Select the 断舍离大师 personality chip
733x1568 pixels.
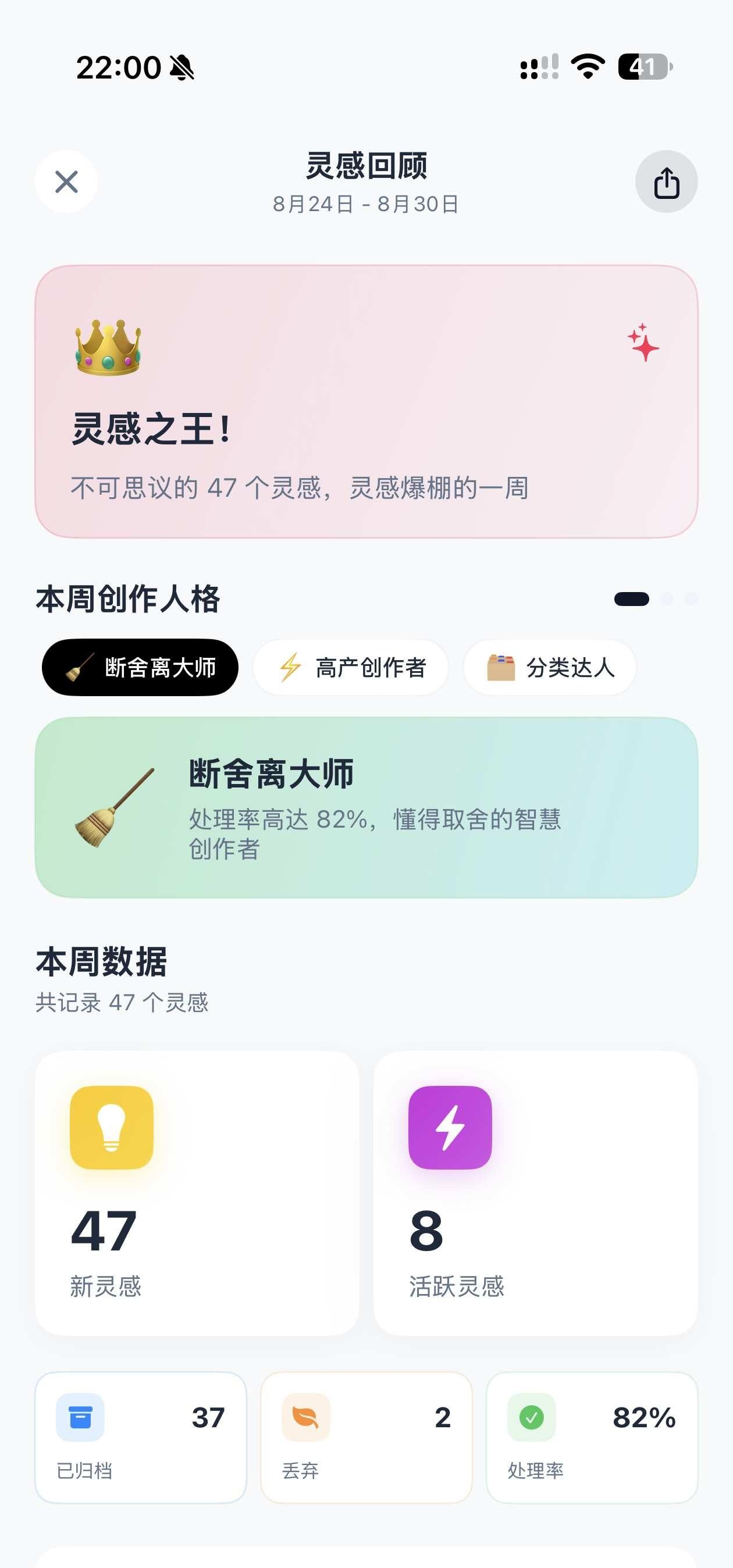coord(140,667)
